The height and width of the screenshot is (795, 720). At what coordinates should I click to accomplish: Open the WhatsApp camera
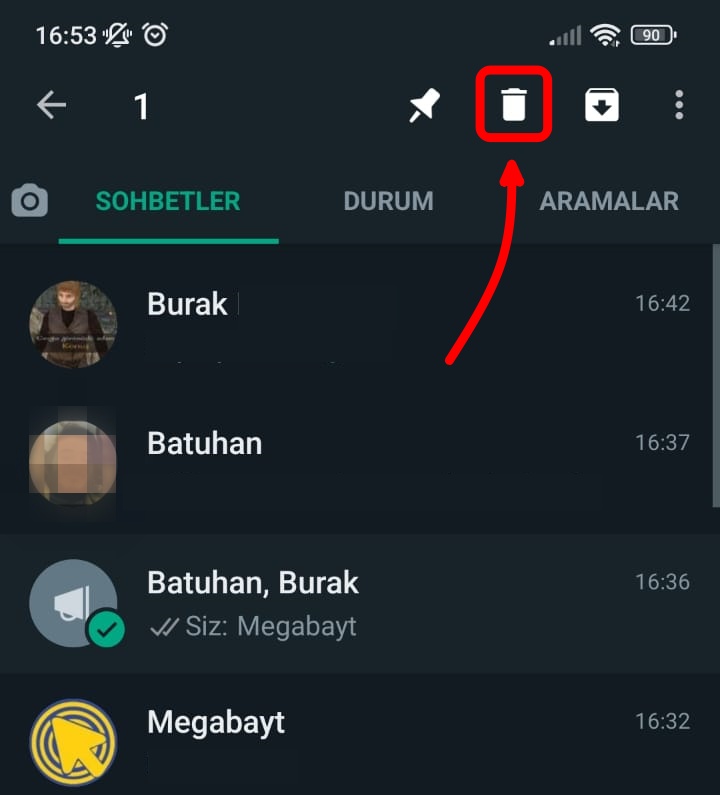click(29, 201)
